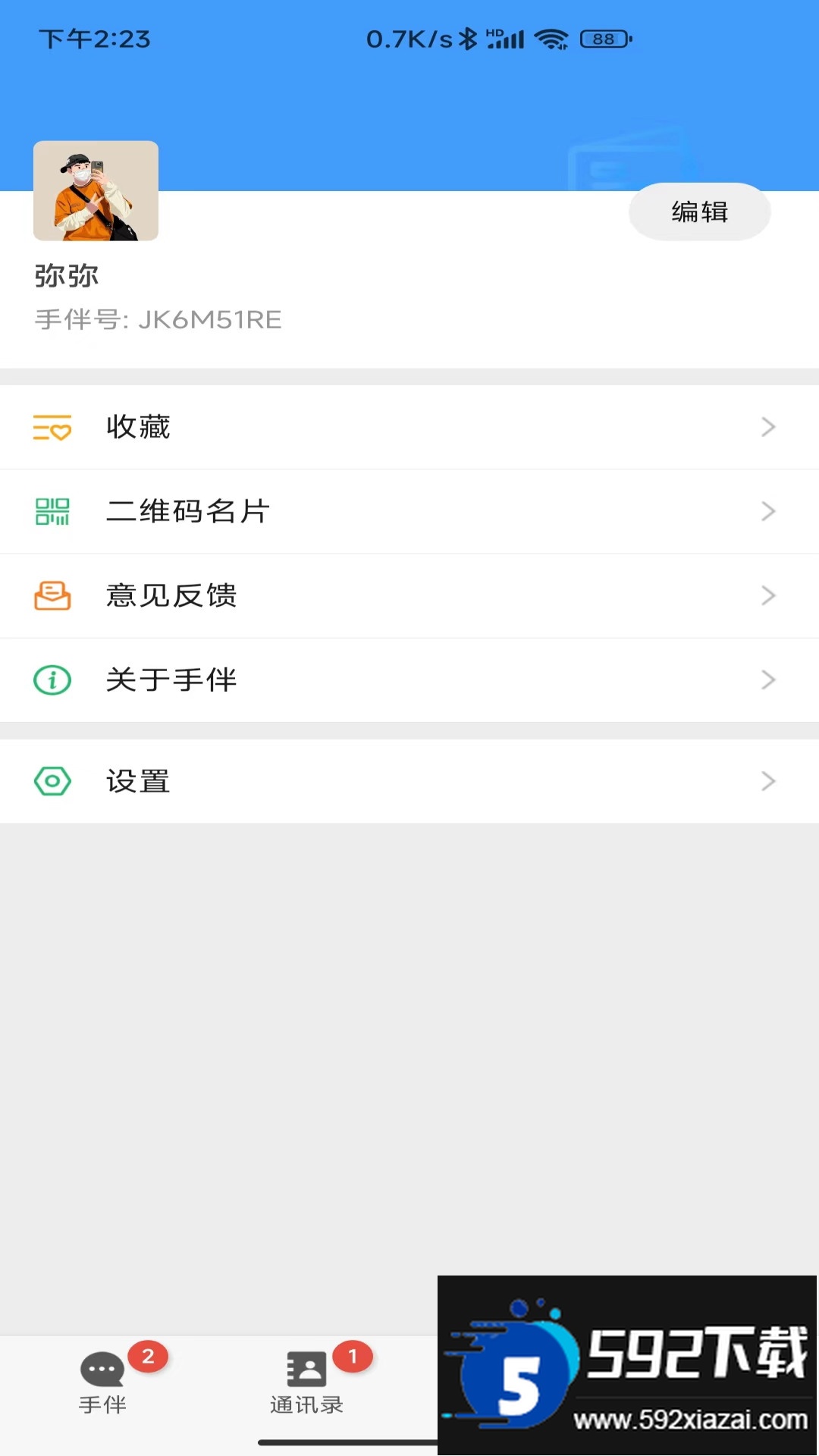Image resolution: width=819 pixels, height=1456 pixels.
Task: Click the 关于手伴 info icon
Action: click(x=51, y=680)
